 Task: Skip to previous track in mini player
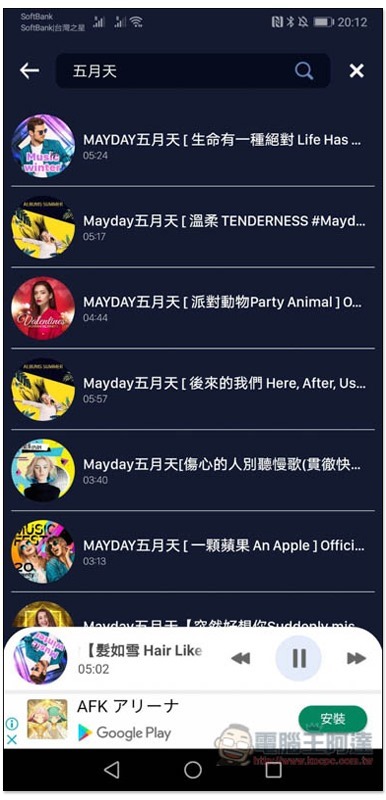coord(241,659)
